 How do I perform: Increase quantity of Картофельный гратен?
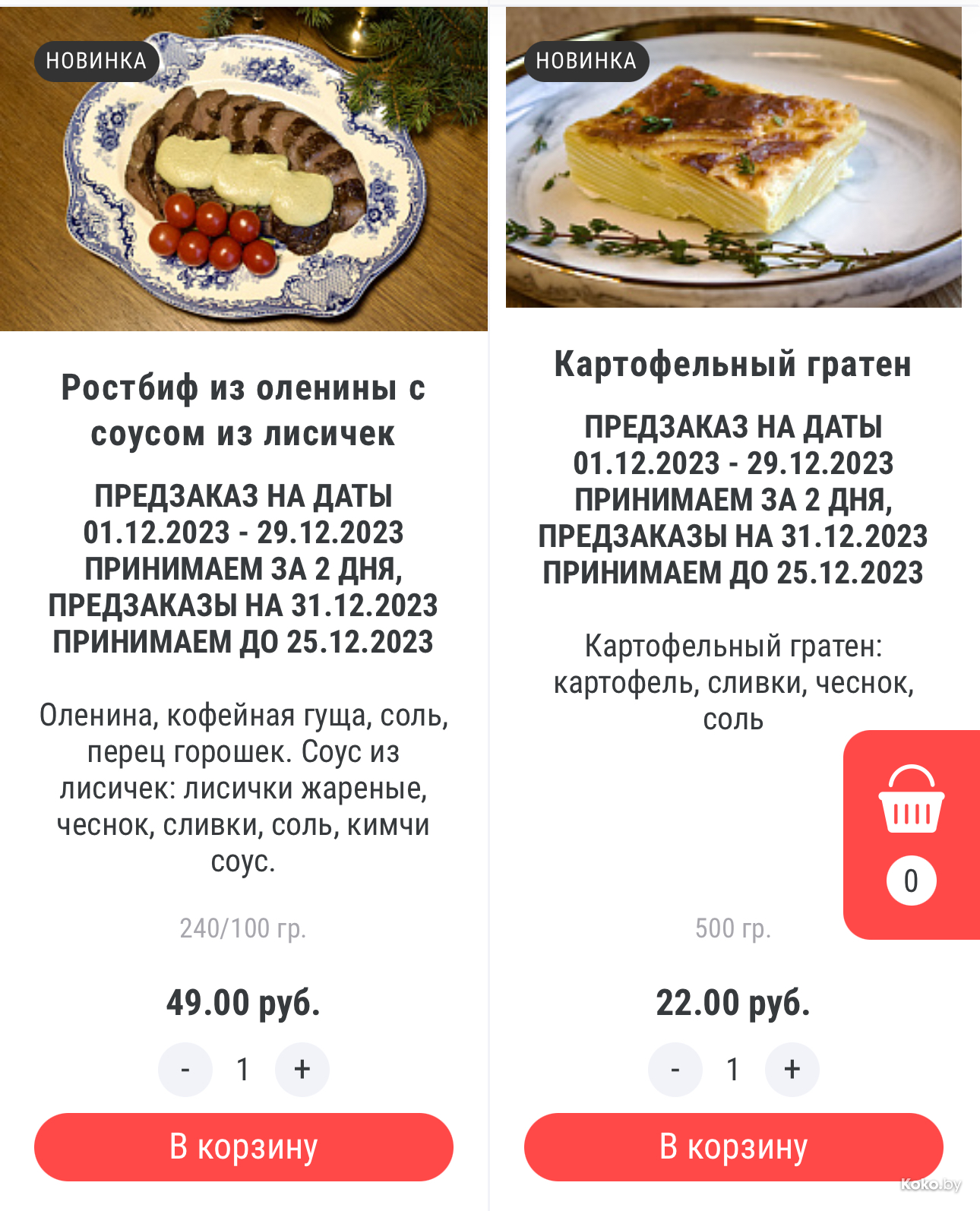coord(792,1069)
